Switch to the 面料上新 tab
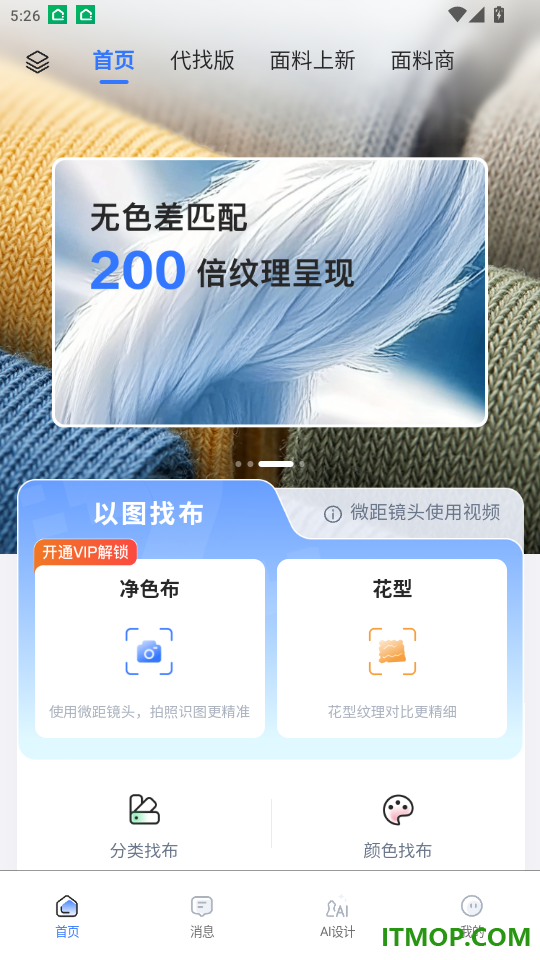Screen dimensions: 540x960 pos(312,61)
